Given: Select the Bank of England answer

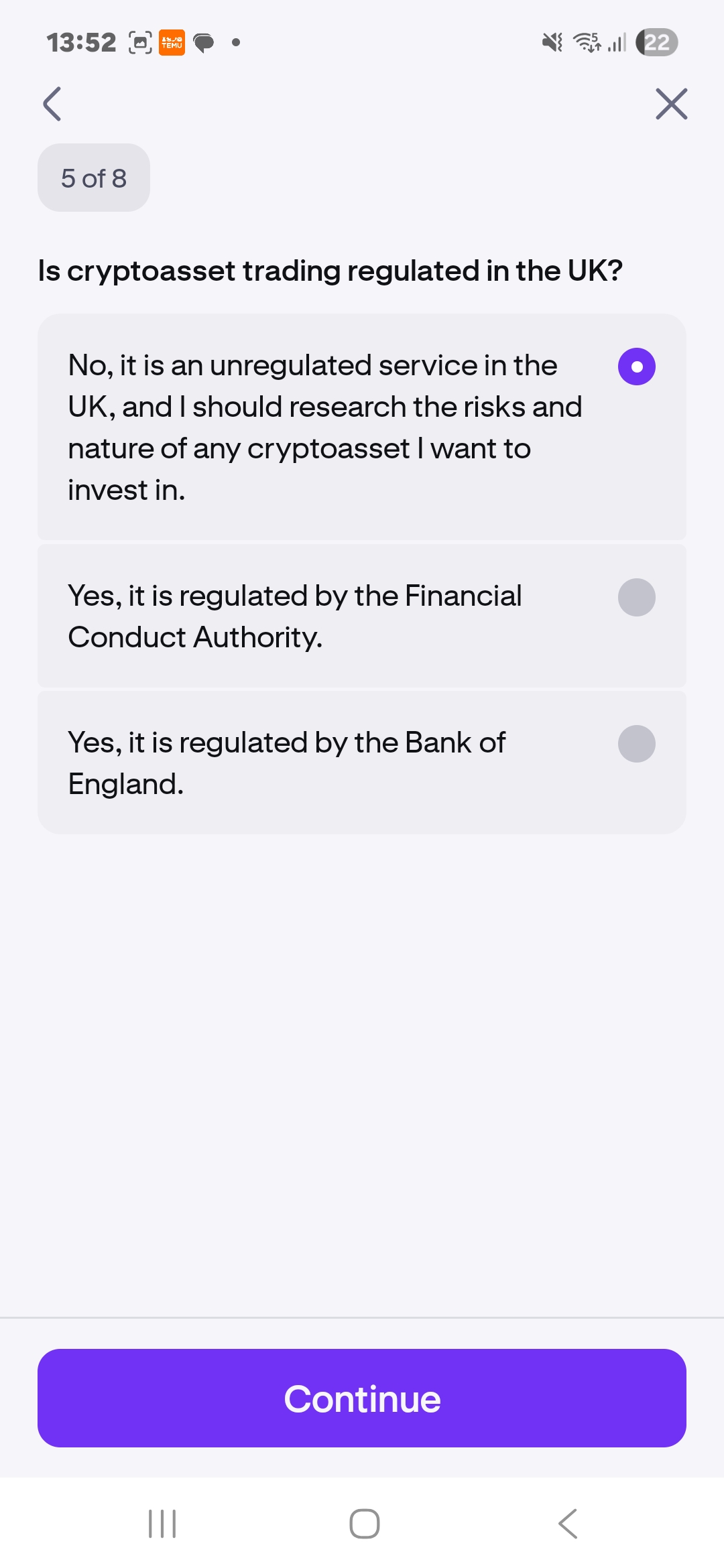Looking at the screenshot, I should 362,763.
